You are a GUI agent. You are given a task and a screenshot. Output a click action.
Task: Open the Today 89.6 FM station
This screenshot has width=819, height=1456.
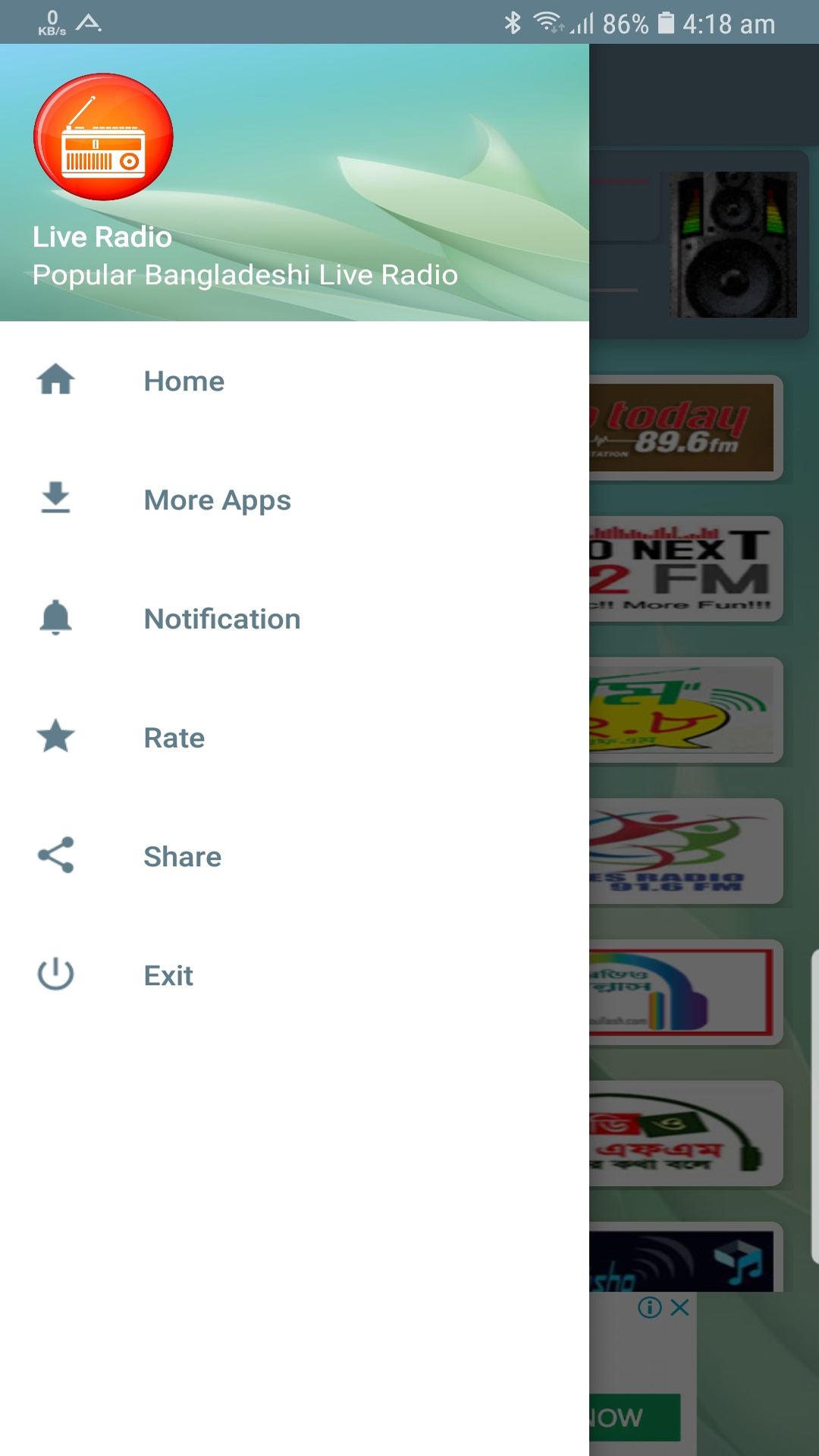tap(682, 428)
